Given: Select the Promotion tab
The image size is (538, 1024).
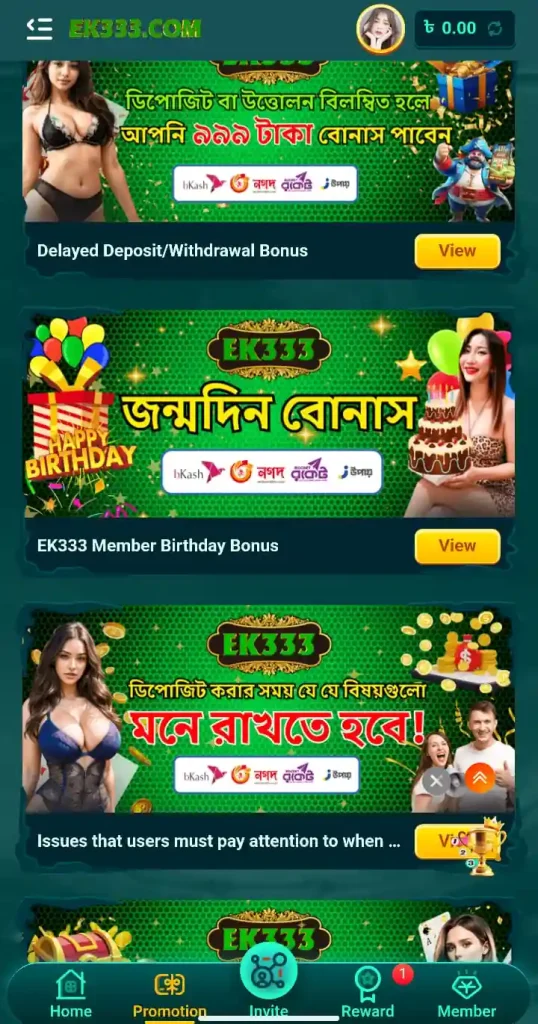Looking at the screenshot, I should pyautogui.click(x=169, y=994).
